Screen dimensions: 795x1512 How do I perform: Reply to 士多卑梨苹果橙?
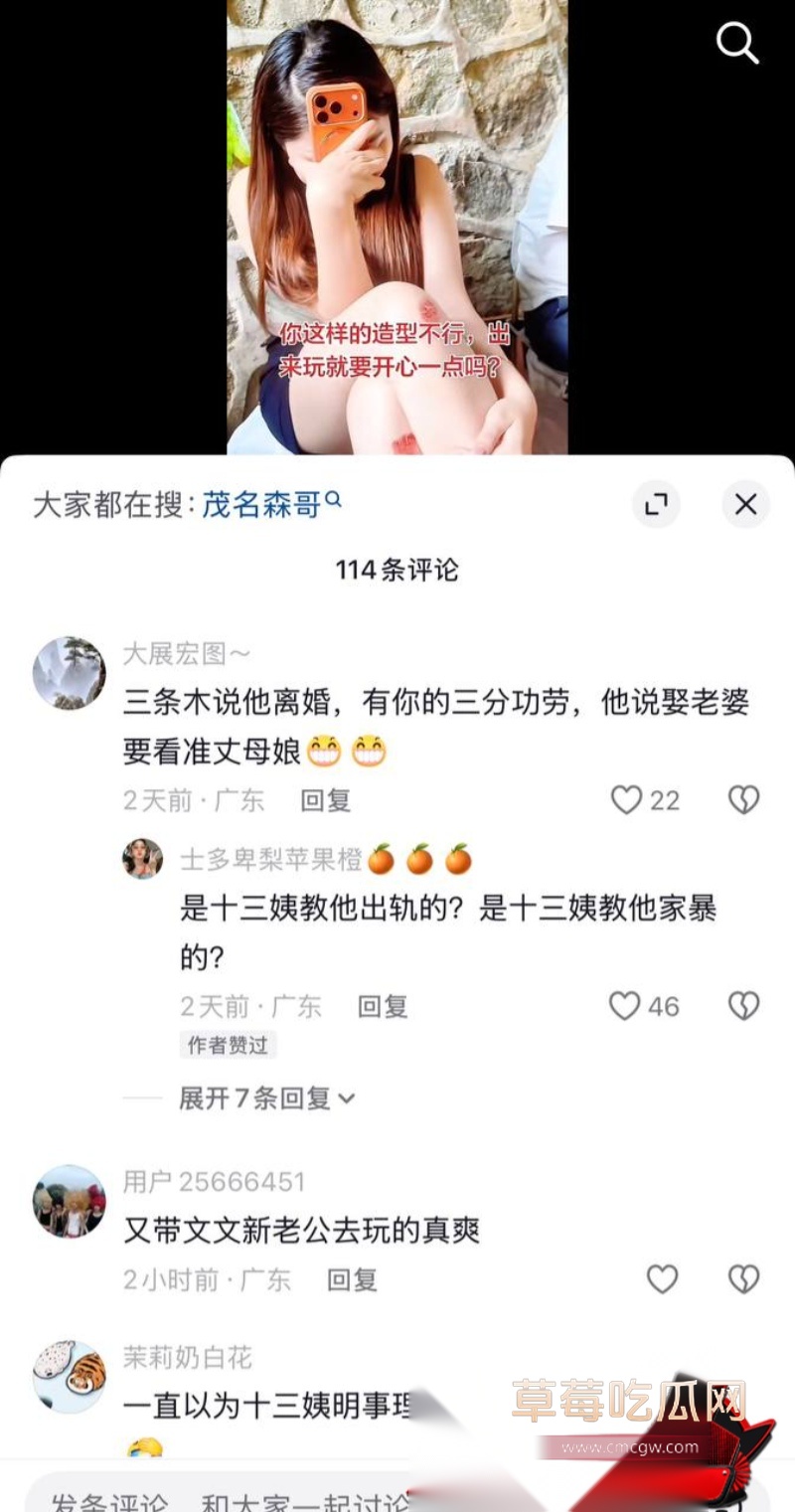coord(383,1006)
